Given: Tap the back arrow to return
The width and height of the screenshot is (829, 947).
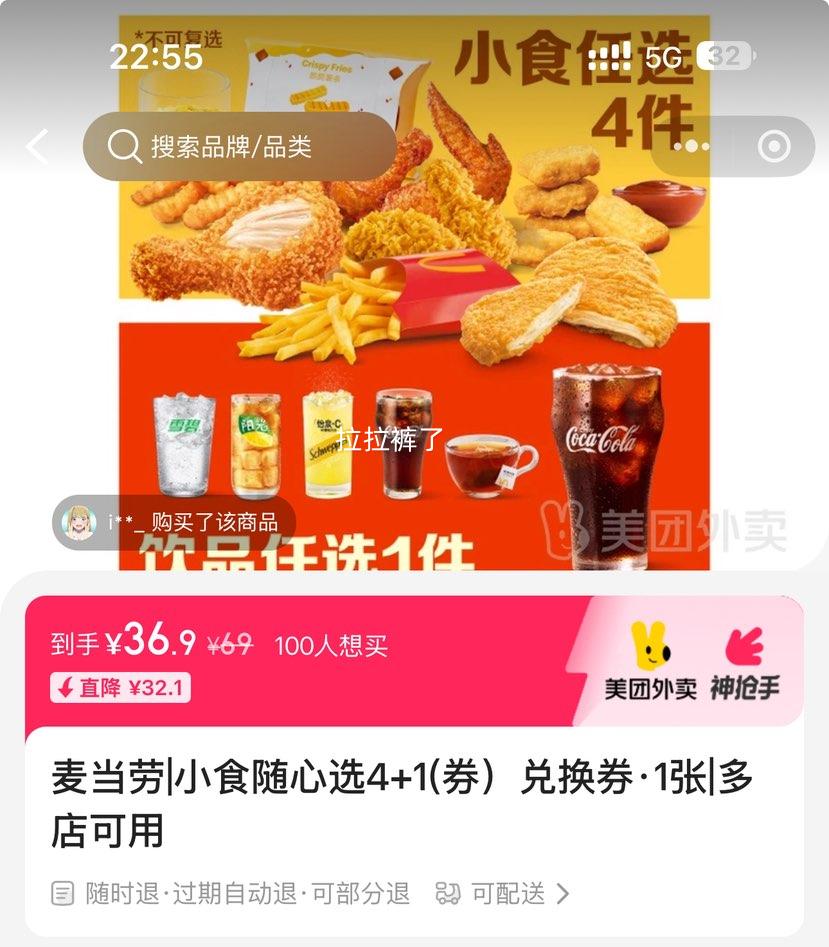Looking at the screenshot, I should (x=37, y=146).
